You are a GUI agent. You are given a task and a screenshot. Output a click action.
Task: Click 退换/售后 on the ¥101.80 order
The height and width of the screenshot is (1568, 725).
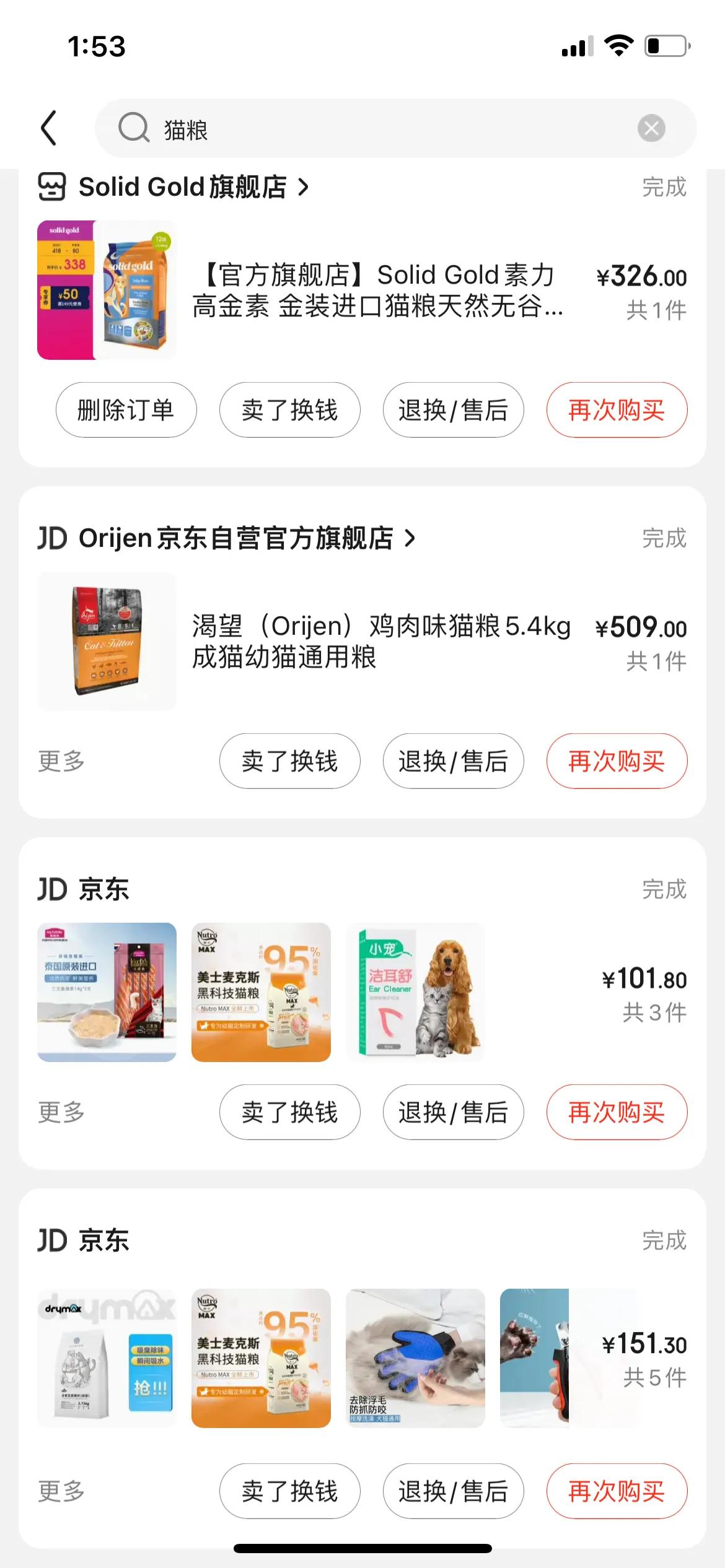pyautogui.click(x=453, y=1112)
